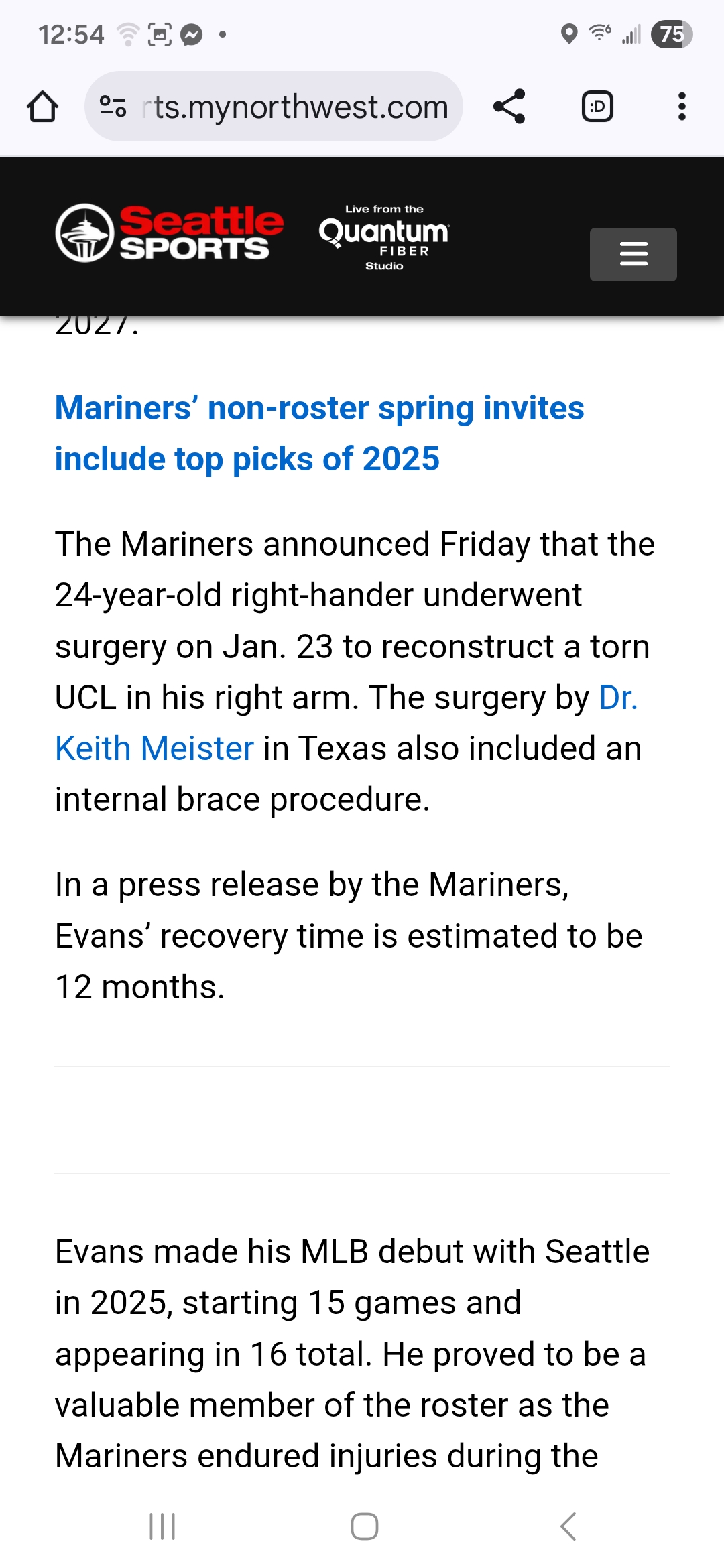View site info icon in address bar
This screenshot has height=1568, width=724.
(x=113, y=107)
